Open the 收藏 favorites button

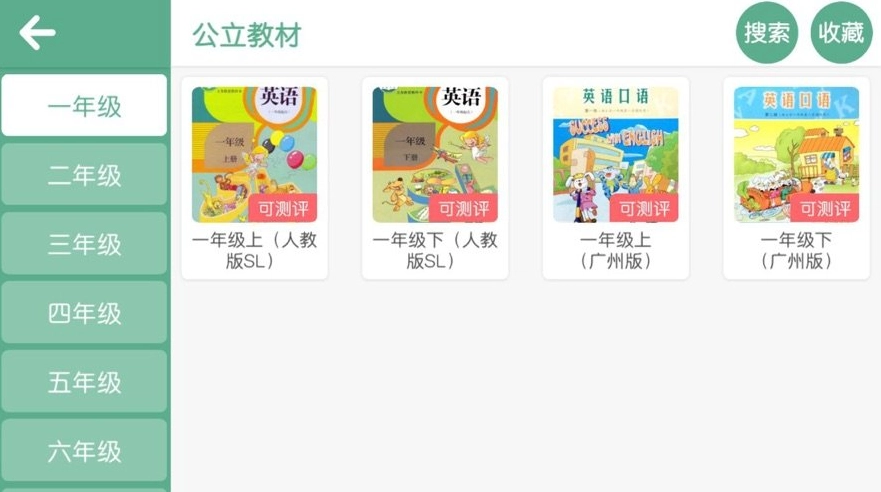[x=841, y=33]
